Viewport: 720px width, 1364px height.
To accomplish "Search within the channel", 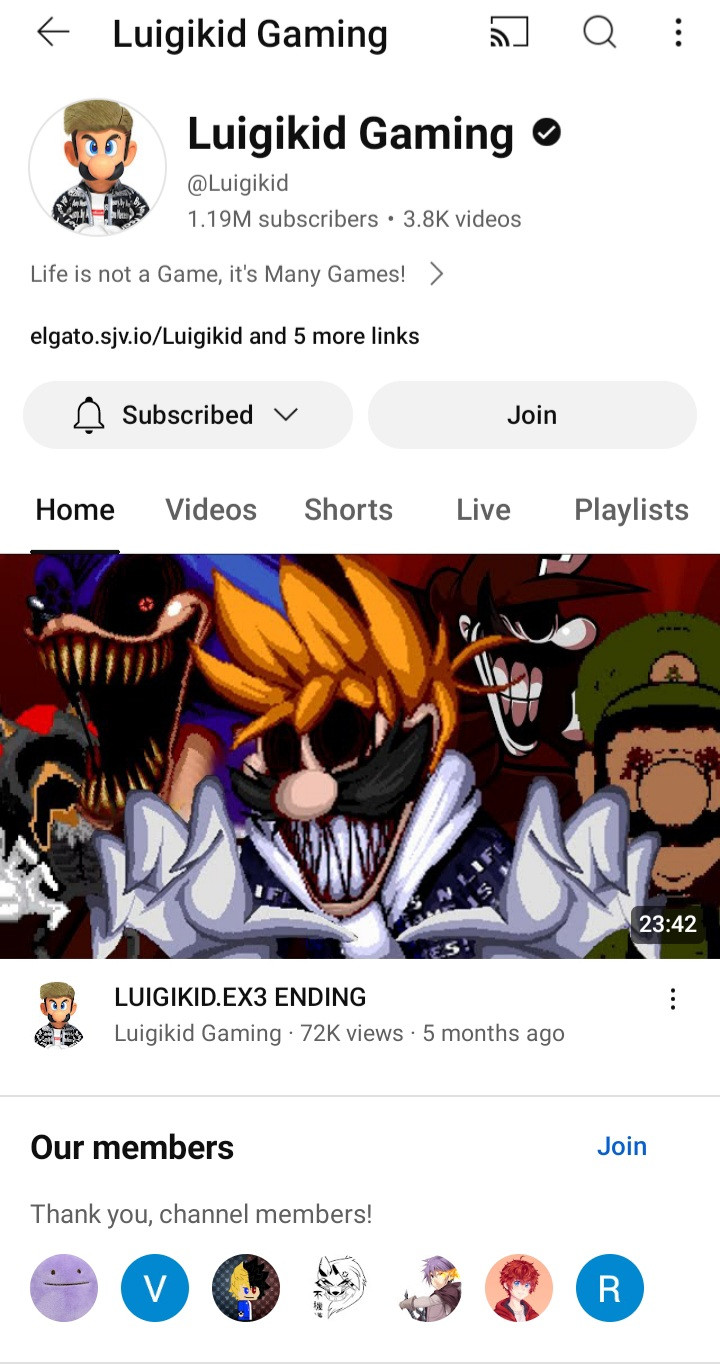I will coord(599,33).
